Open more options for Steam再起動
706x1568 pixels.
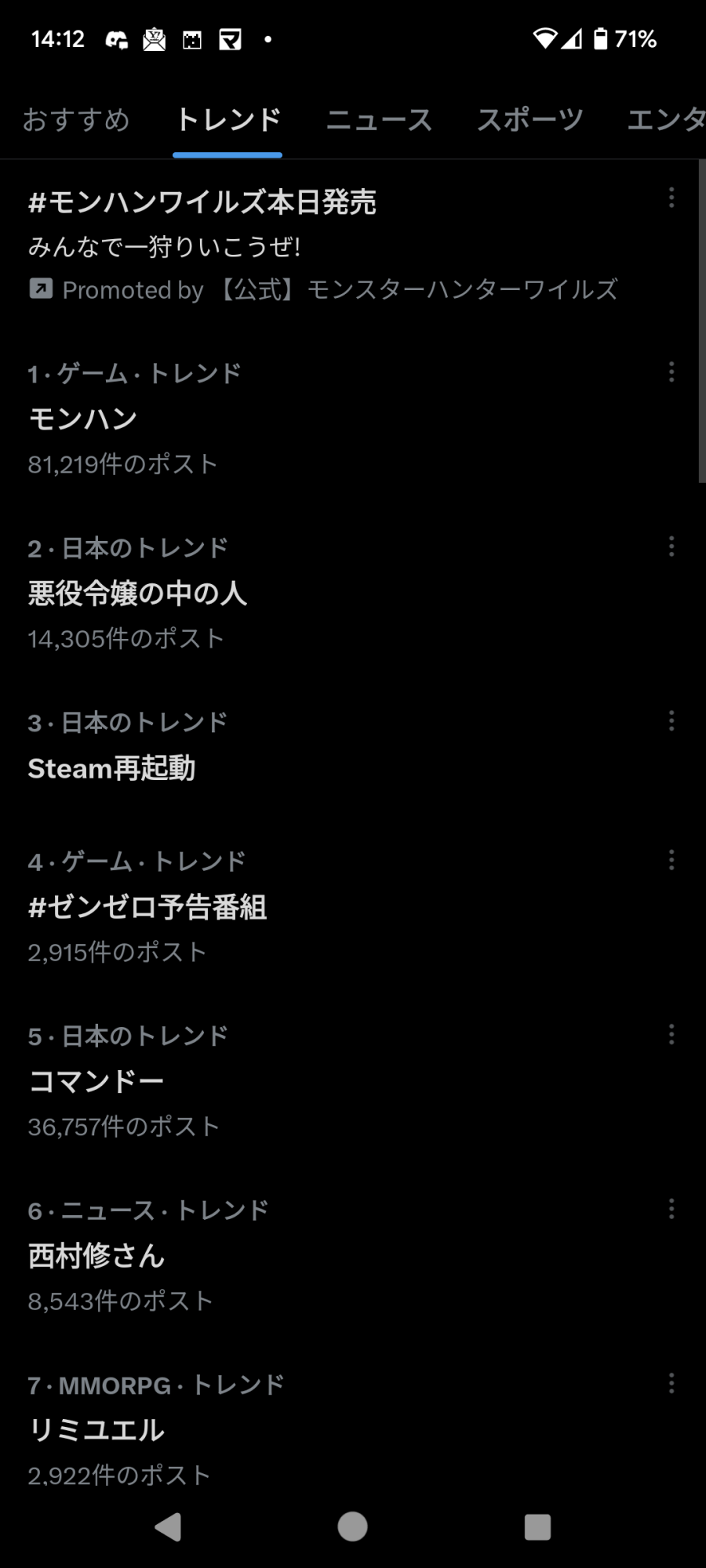[671, 721]
